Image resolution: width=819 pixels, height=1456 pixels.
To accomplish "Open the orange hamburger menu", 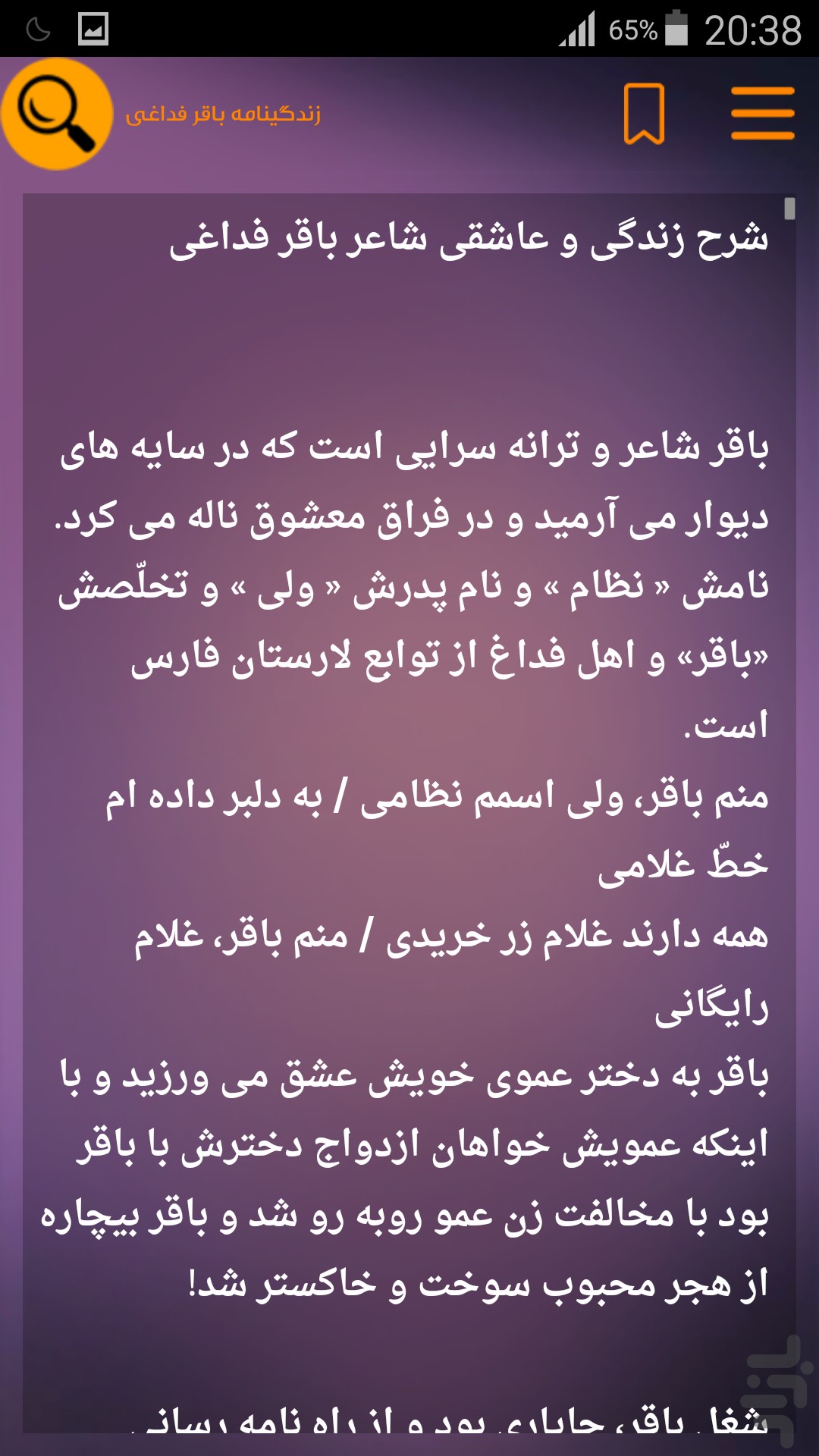I will pyautogui.click(x=762, y=114).
